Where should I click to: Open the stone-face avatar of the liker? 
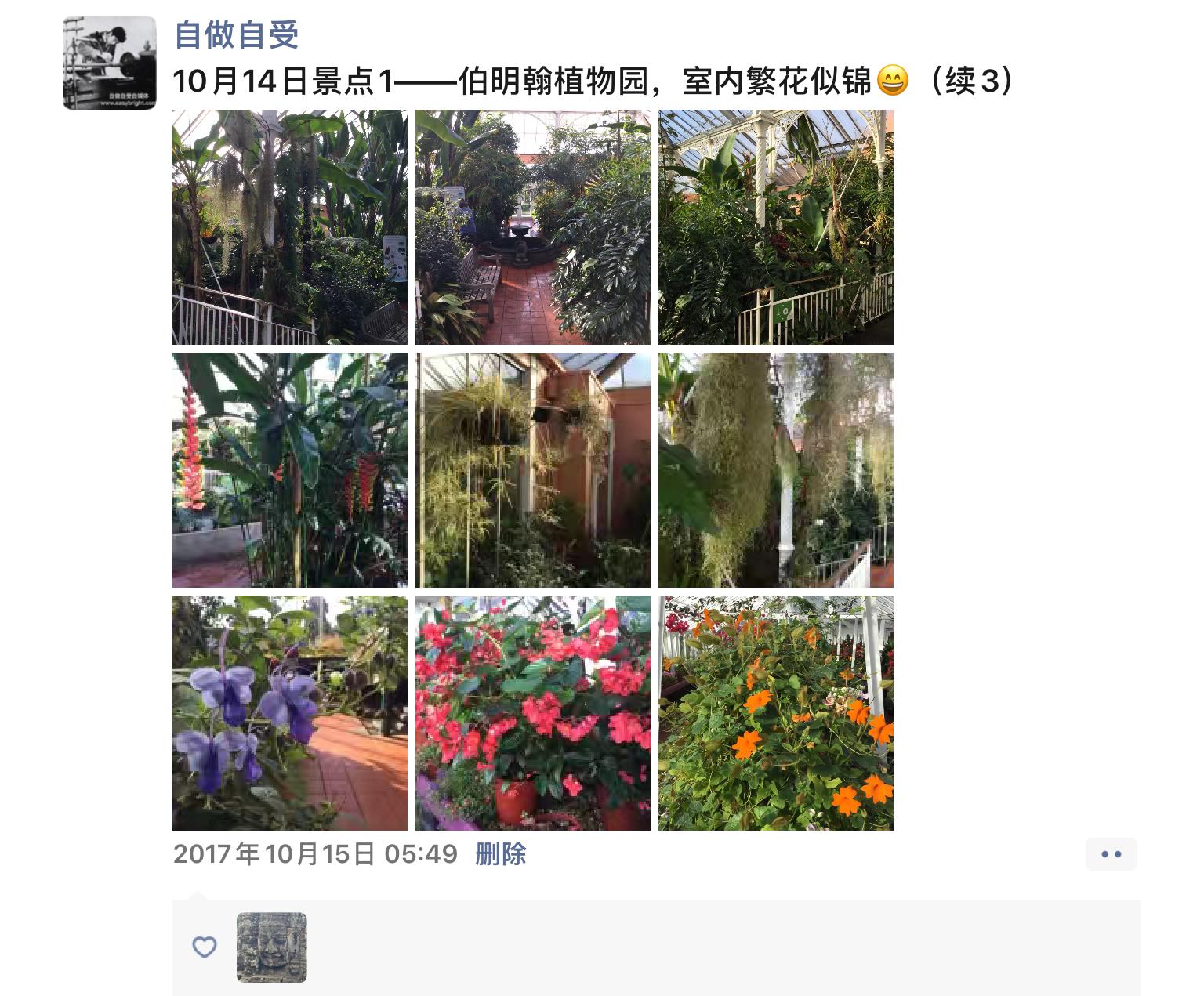(x=271, y=947)
